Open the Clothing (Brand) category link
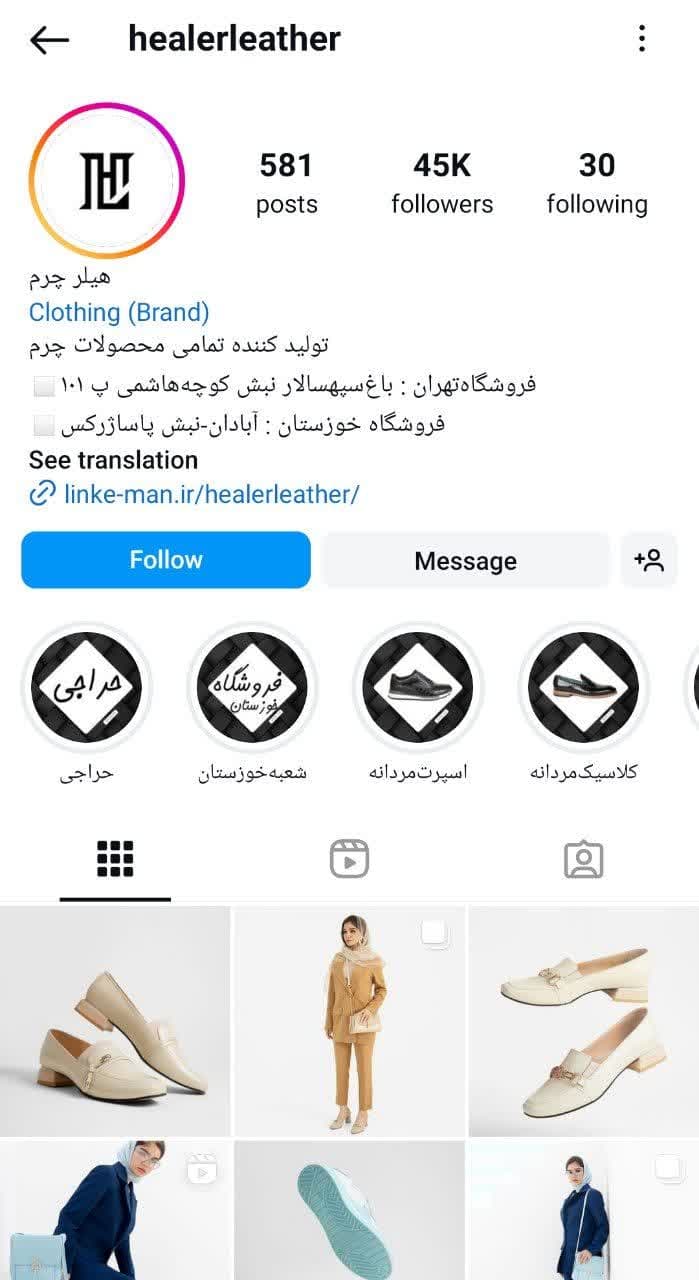 coord(119,312)
